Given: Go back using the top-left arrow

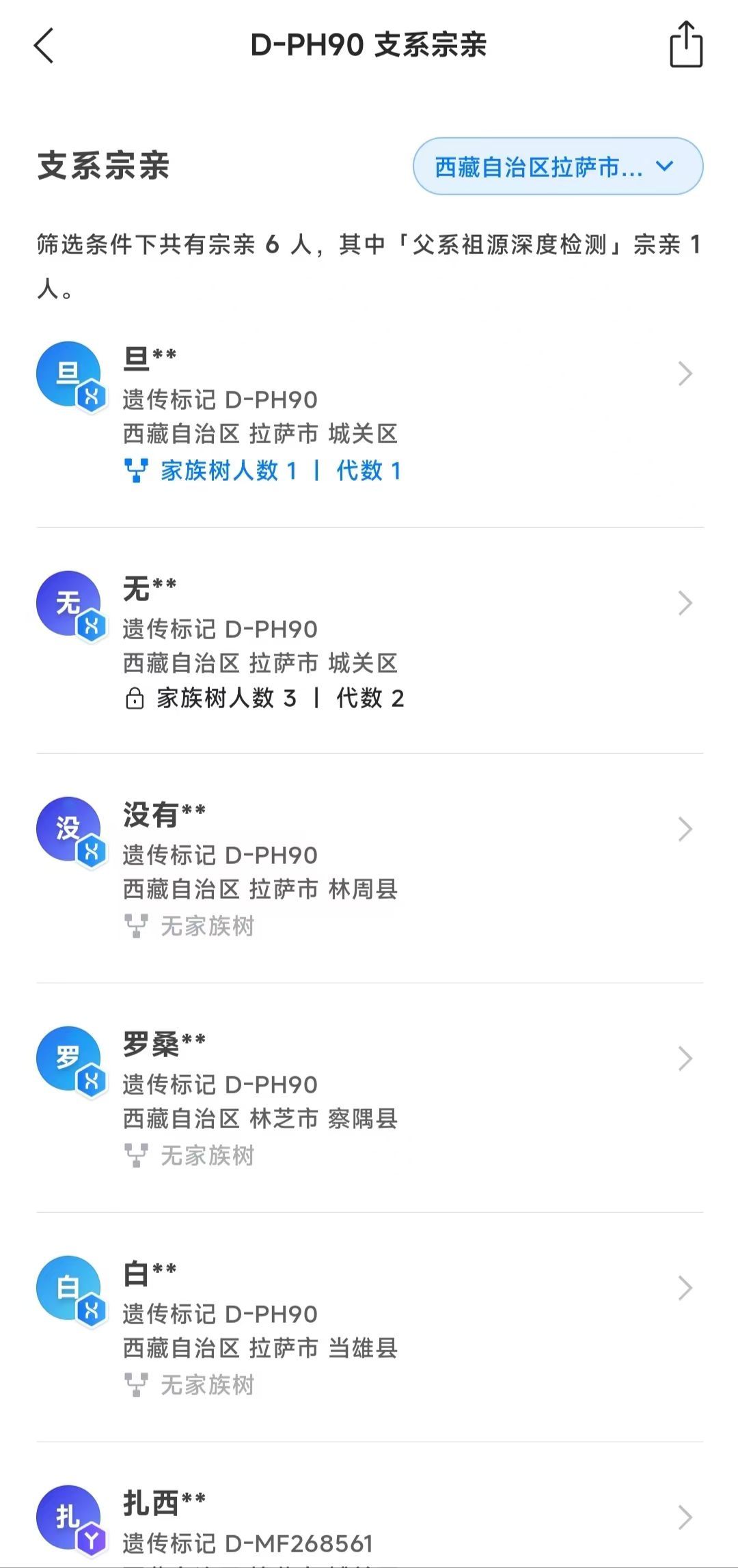Looking at the screenshot, I should click(44, 46).
